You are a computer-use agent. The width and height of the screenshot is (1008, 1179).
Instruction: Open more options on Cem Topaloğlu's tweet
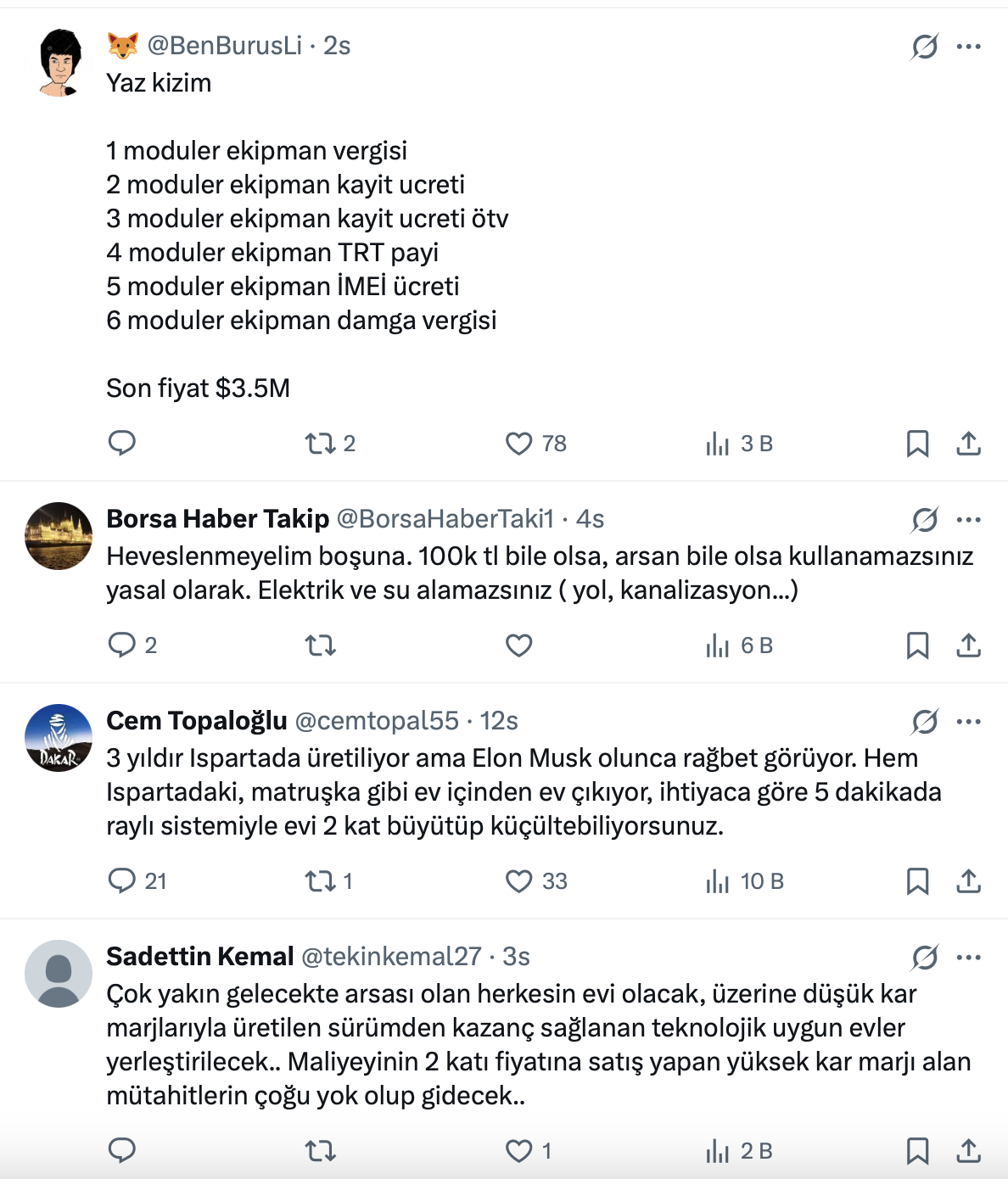968,722
